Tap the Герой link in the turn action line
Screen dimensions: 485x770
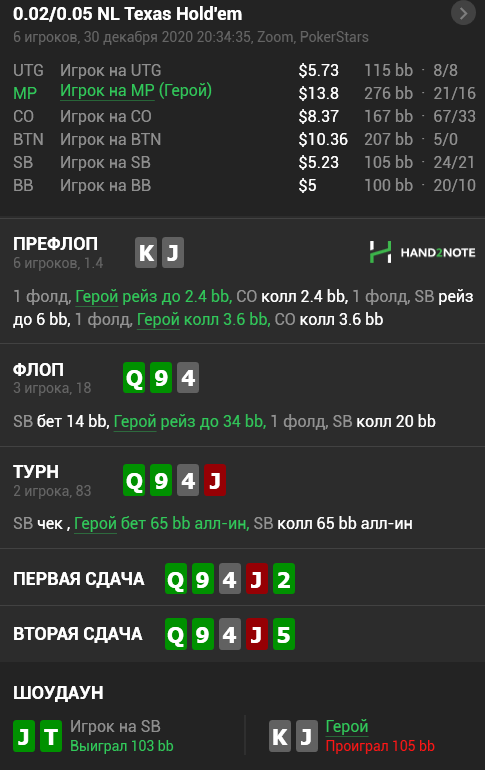95,524
